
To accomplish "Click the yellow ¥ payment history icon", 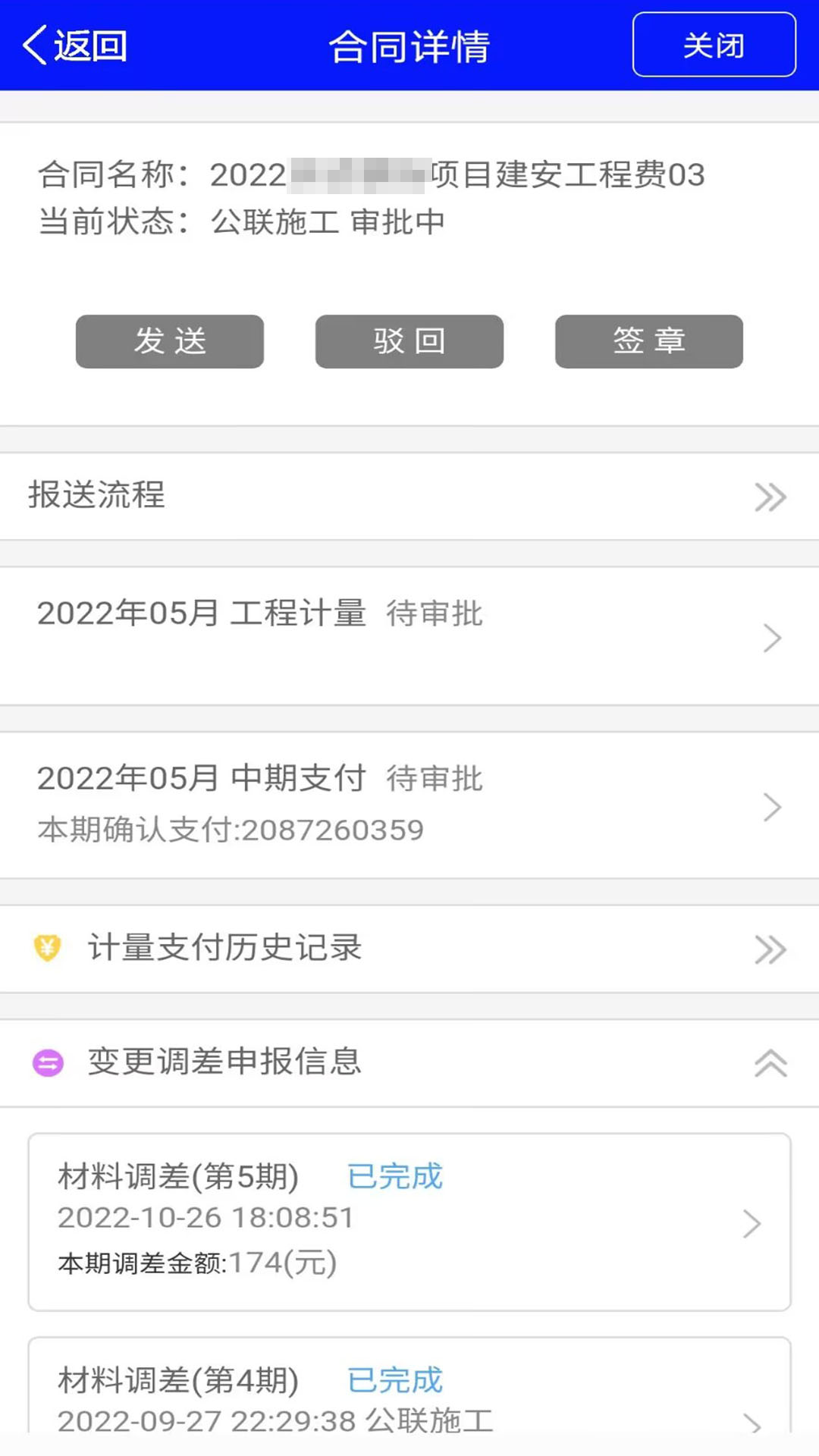I will pos(47,949).
